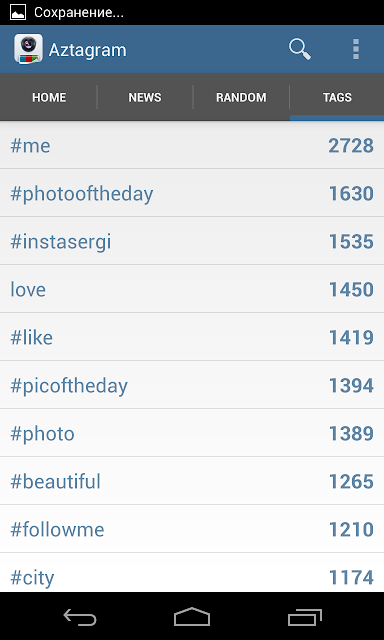
Task: Open the #me tag
Action: point(192,145)
